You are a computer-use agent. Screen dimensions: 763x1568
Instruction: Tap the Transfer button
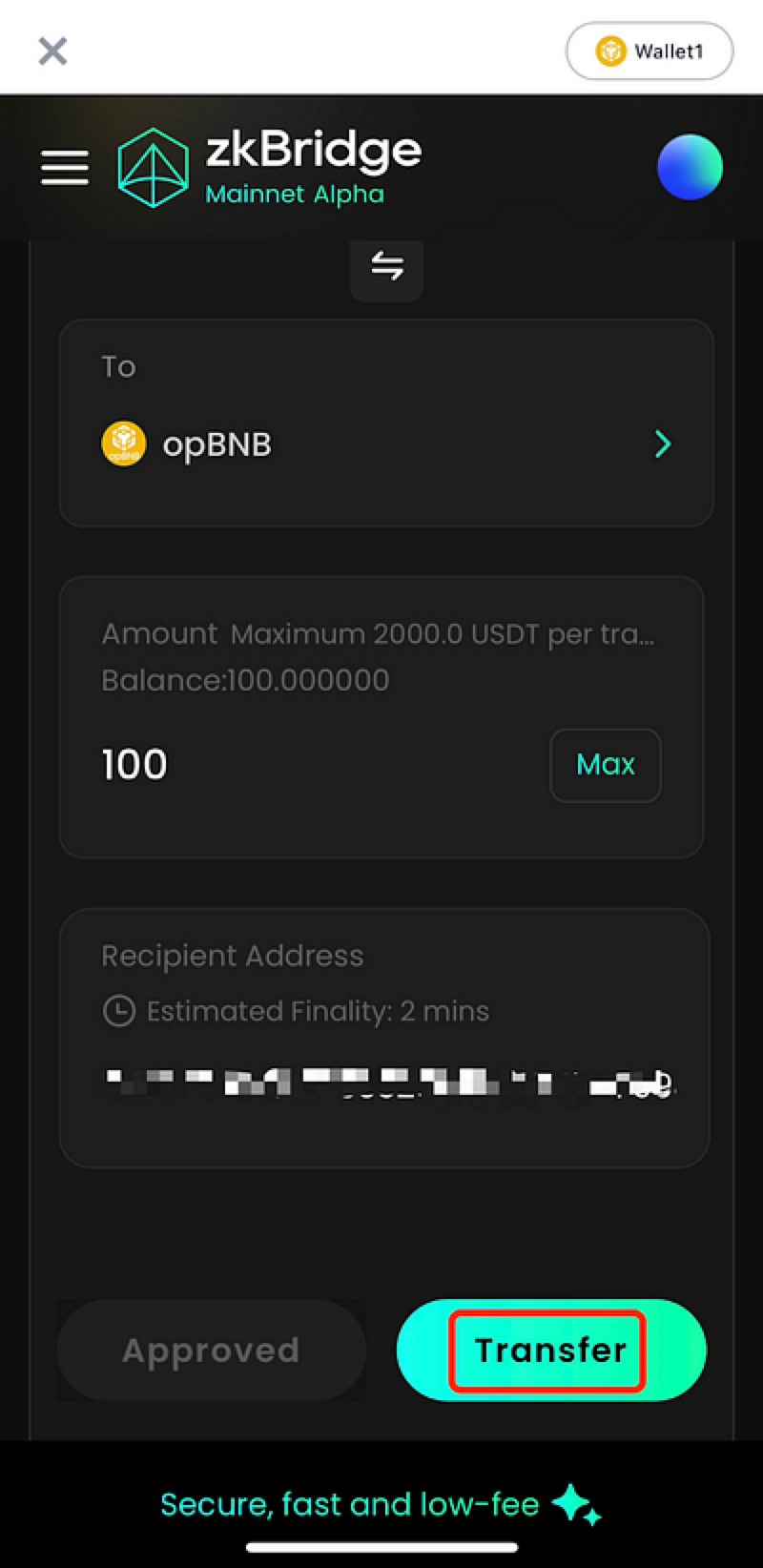click(x=551, y=1350)
